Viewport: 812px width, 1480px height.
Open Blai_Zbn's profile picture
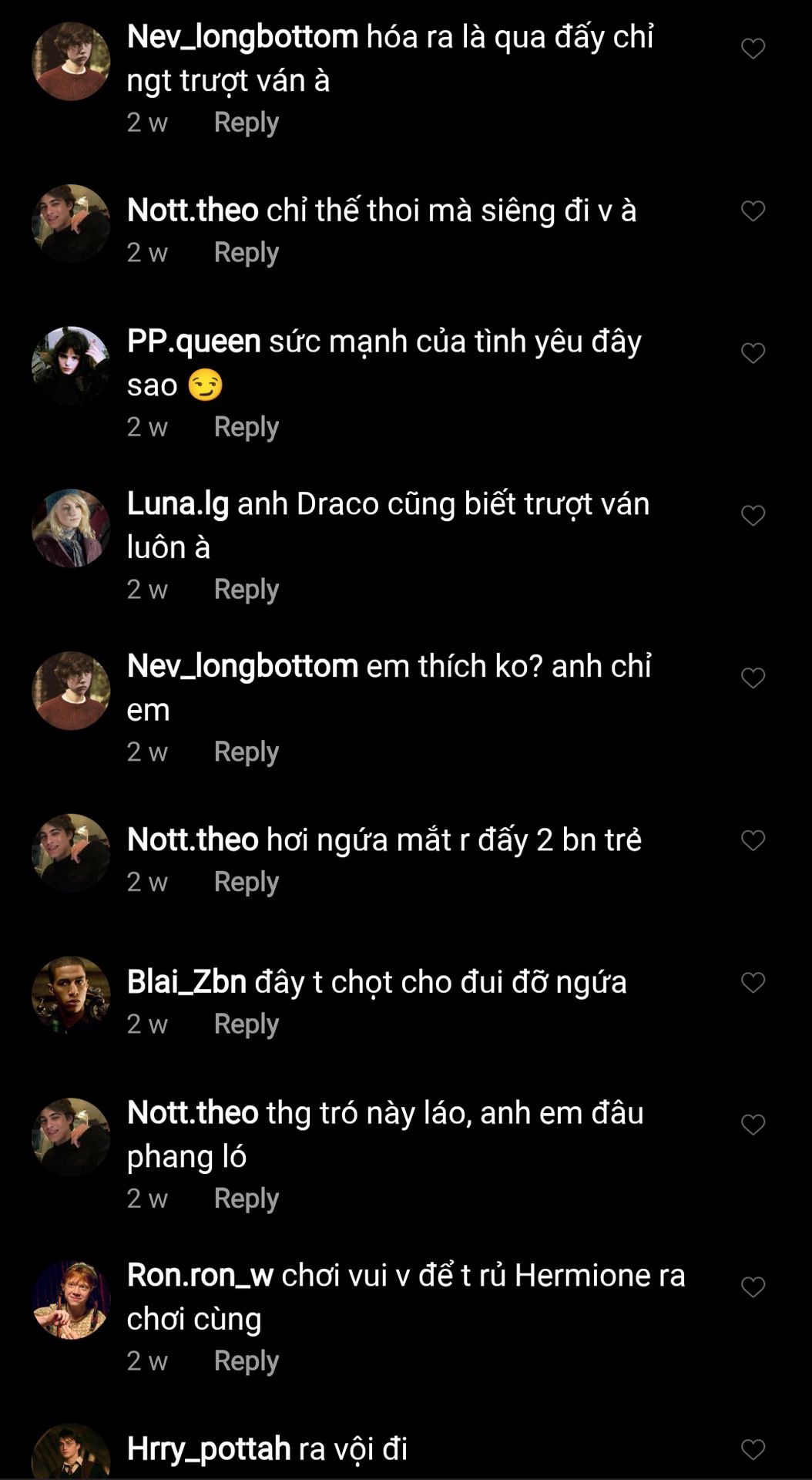coord(71,995)
